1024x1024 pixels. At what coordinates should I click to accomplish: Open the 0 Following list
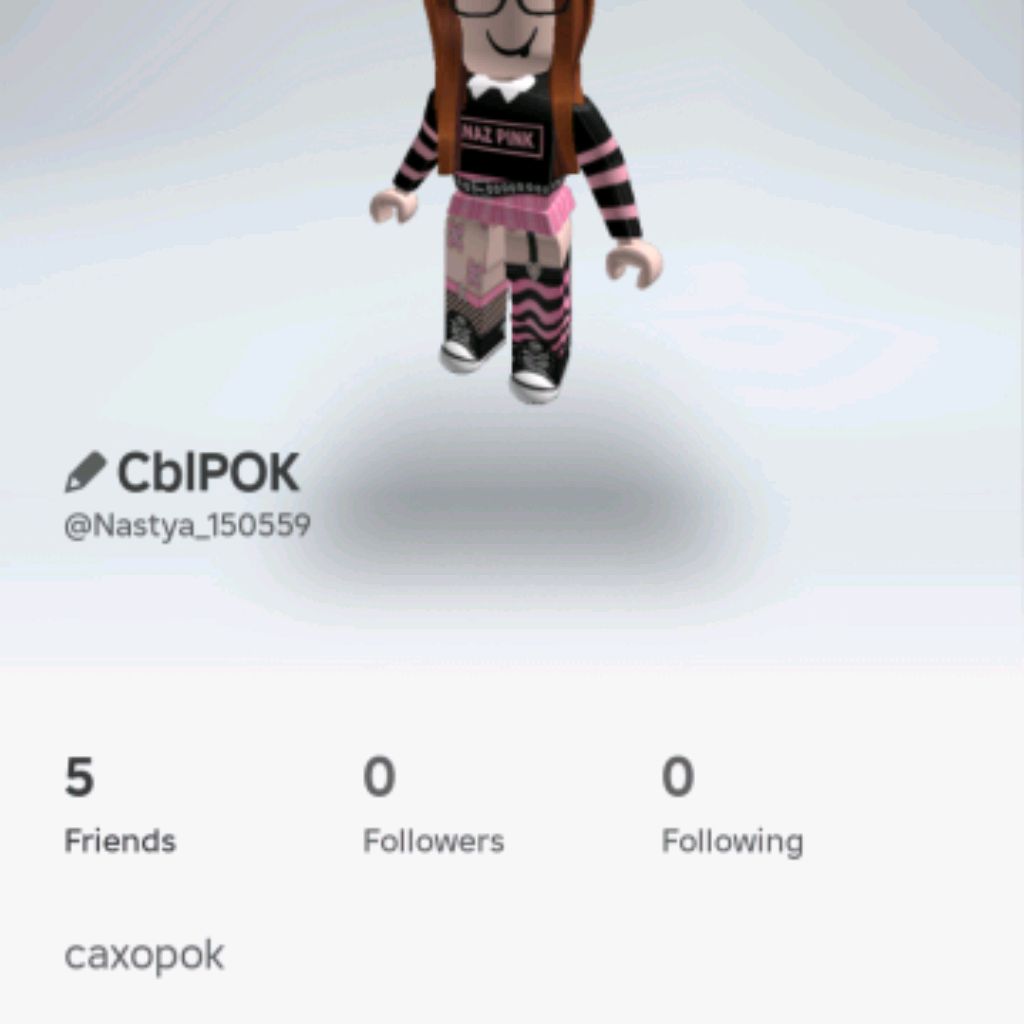731,806
